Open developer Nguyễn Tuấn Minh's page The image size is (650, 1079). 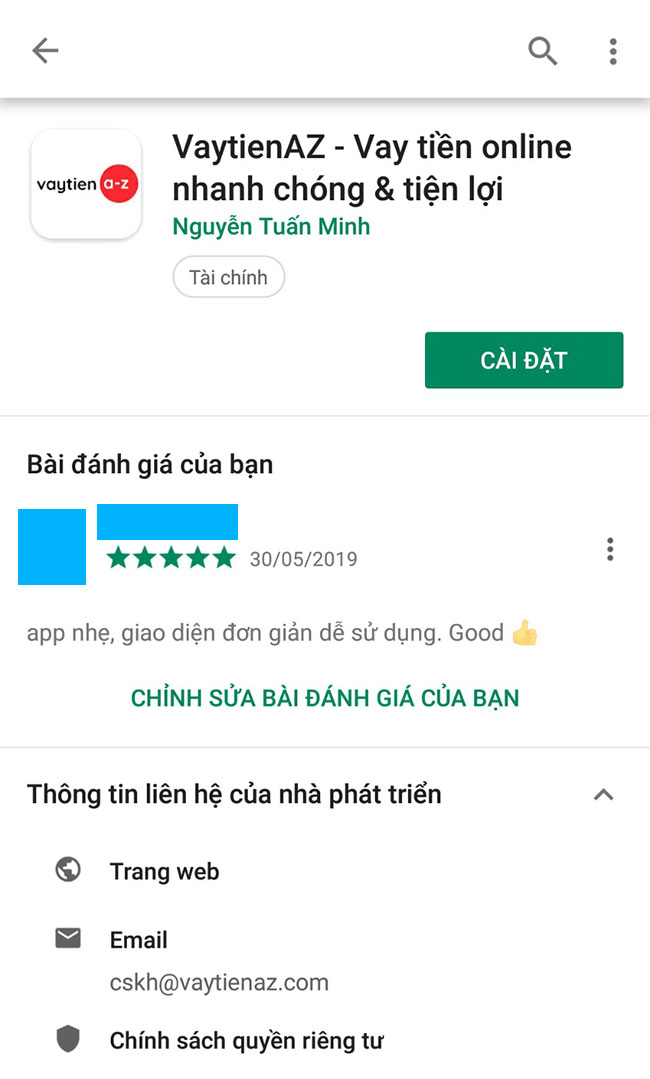[x=271, y=226]
